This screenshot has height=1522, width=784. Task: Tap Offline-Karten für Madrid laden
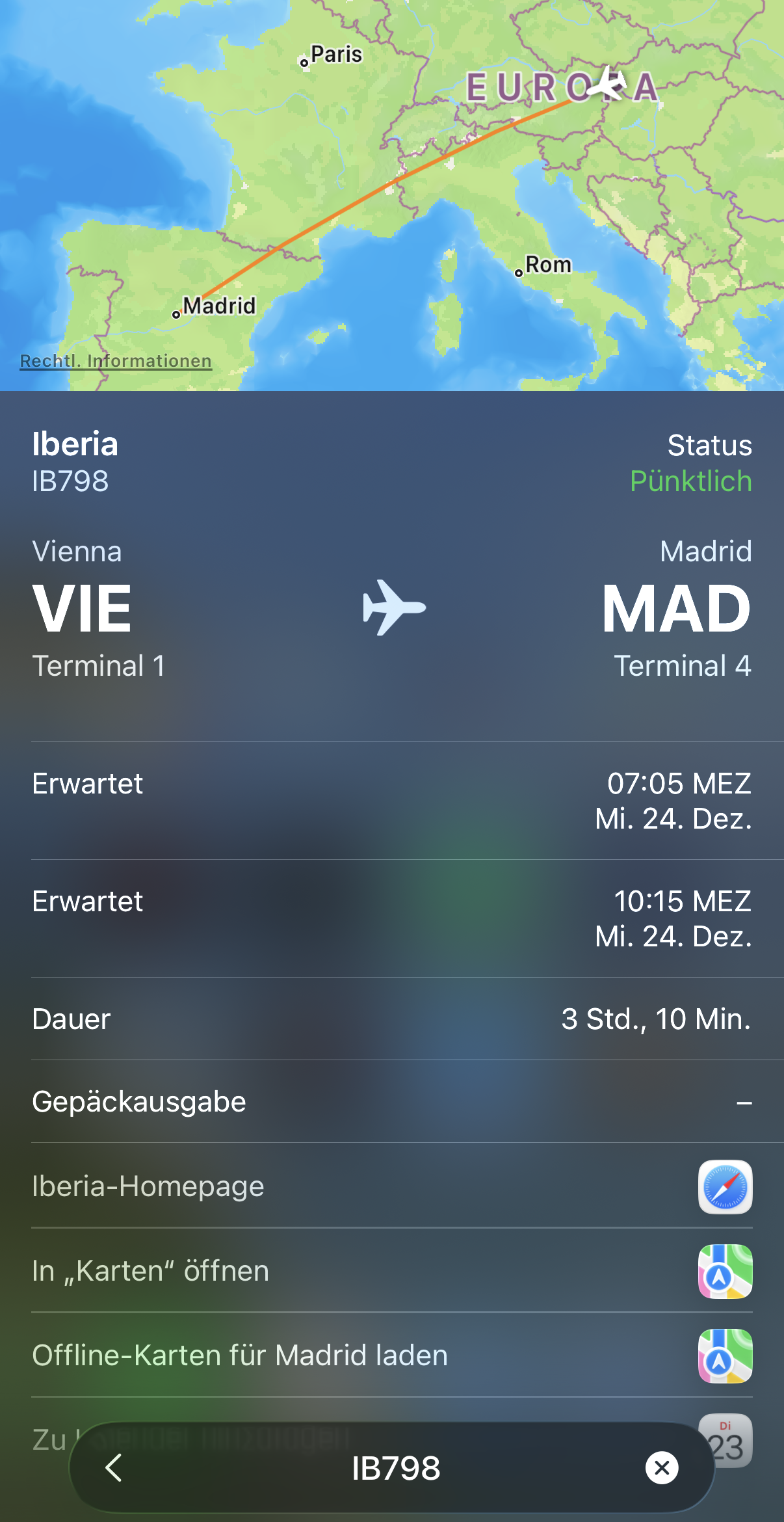click(x=240, y=1355)
